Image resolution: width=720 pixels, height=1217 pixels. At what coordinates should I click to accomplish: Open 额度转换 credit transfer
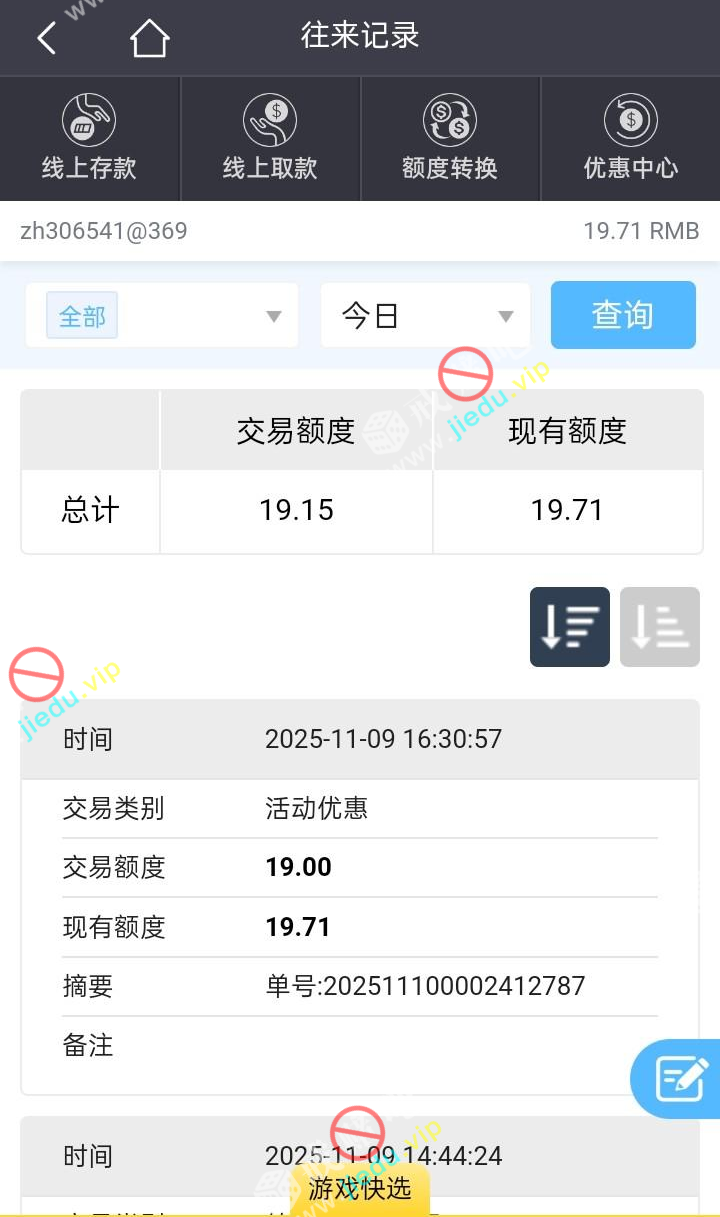pyautogui.click(x=450, y=139)
